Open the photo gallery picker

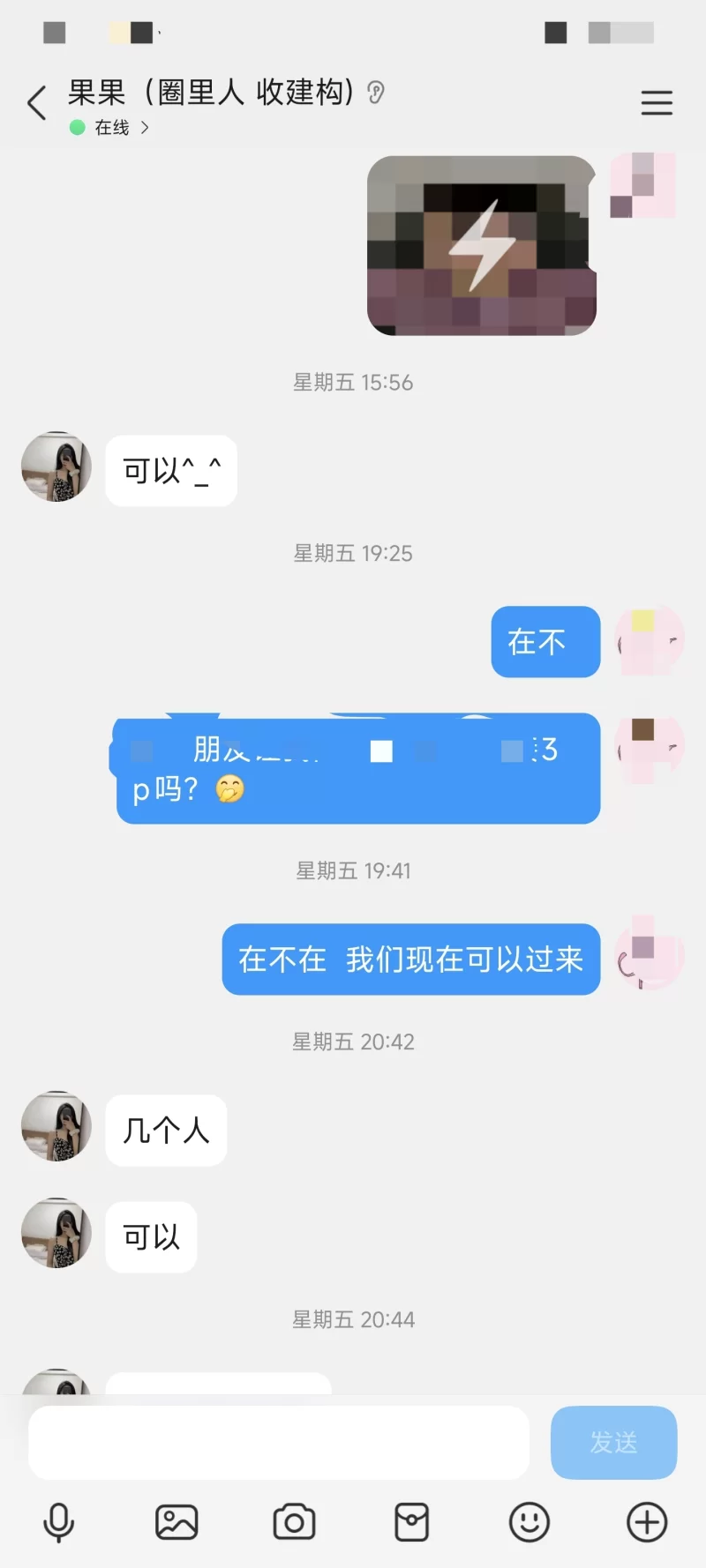click(x=176, y=1522)
